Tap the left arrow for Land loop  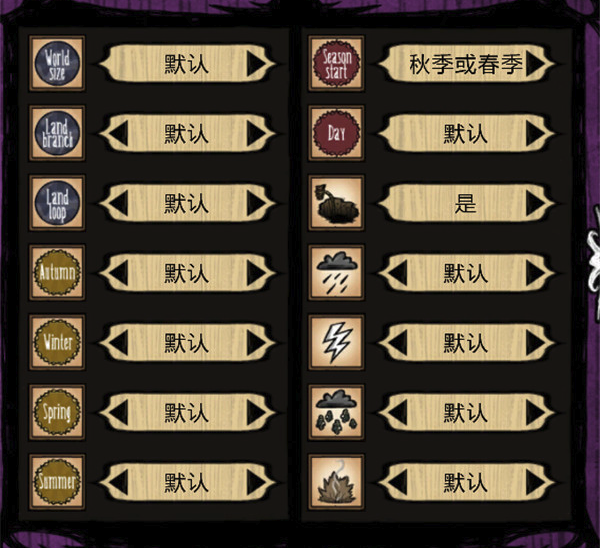point(117,203)
